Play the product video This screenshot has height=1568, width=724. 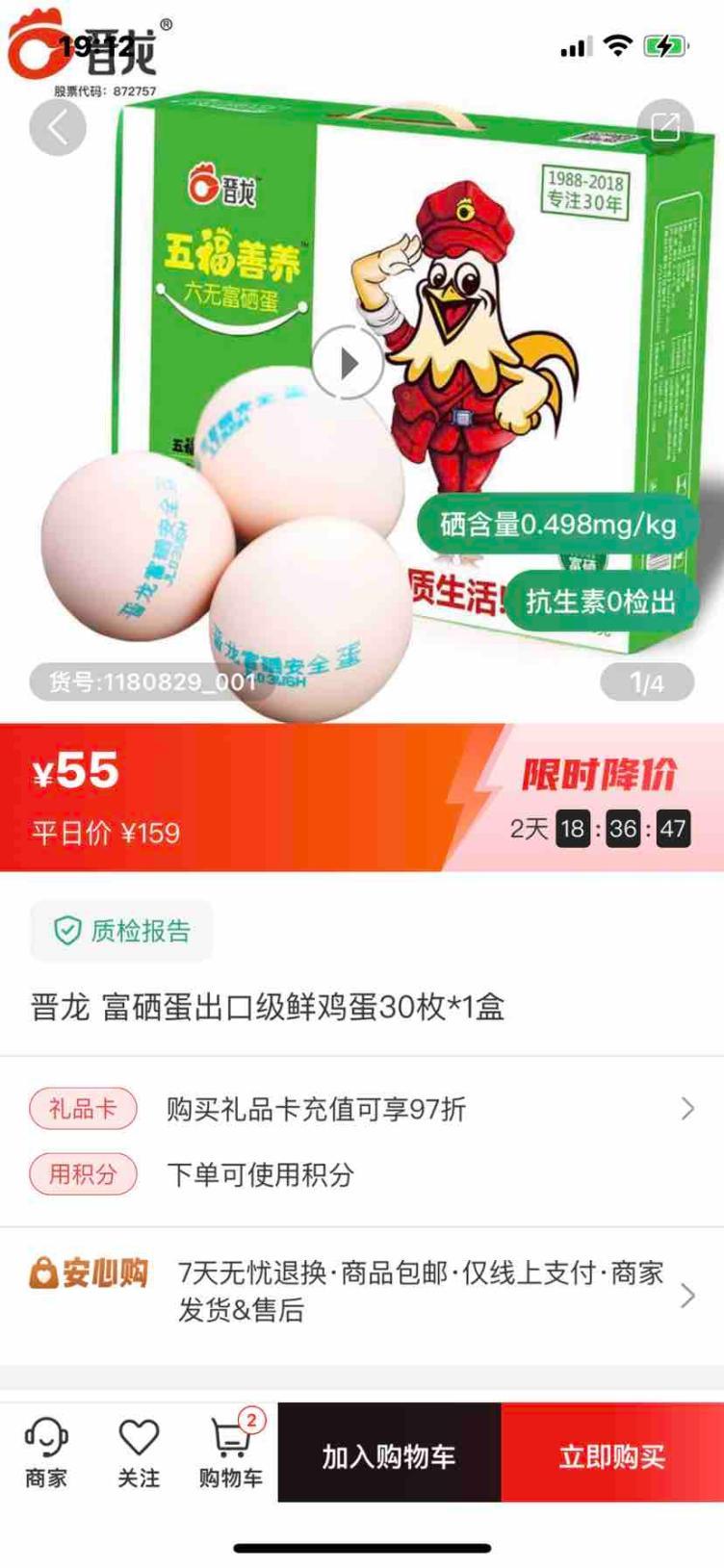(x=349, y=363)
